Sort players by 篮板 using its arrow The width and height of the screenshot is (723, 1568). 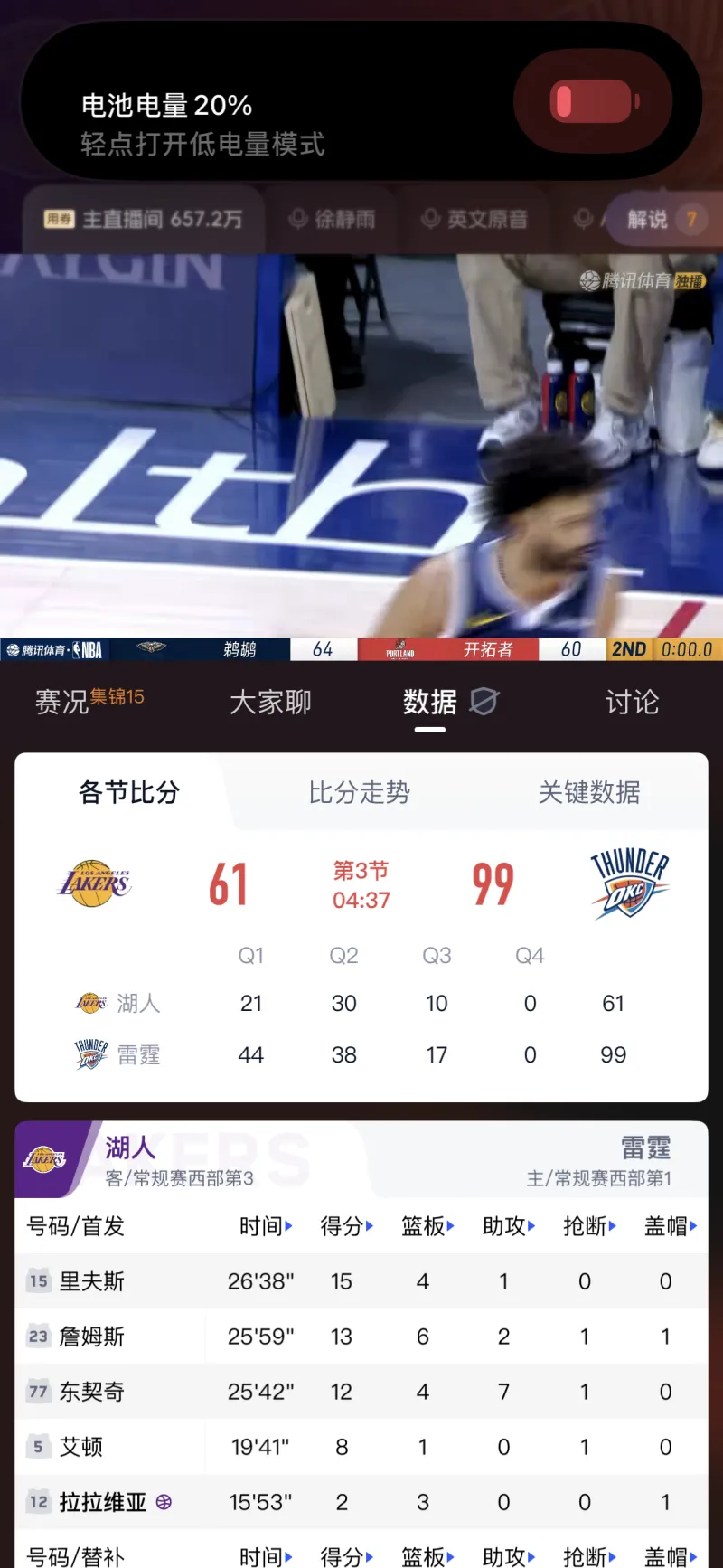click(452, 1226)
